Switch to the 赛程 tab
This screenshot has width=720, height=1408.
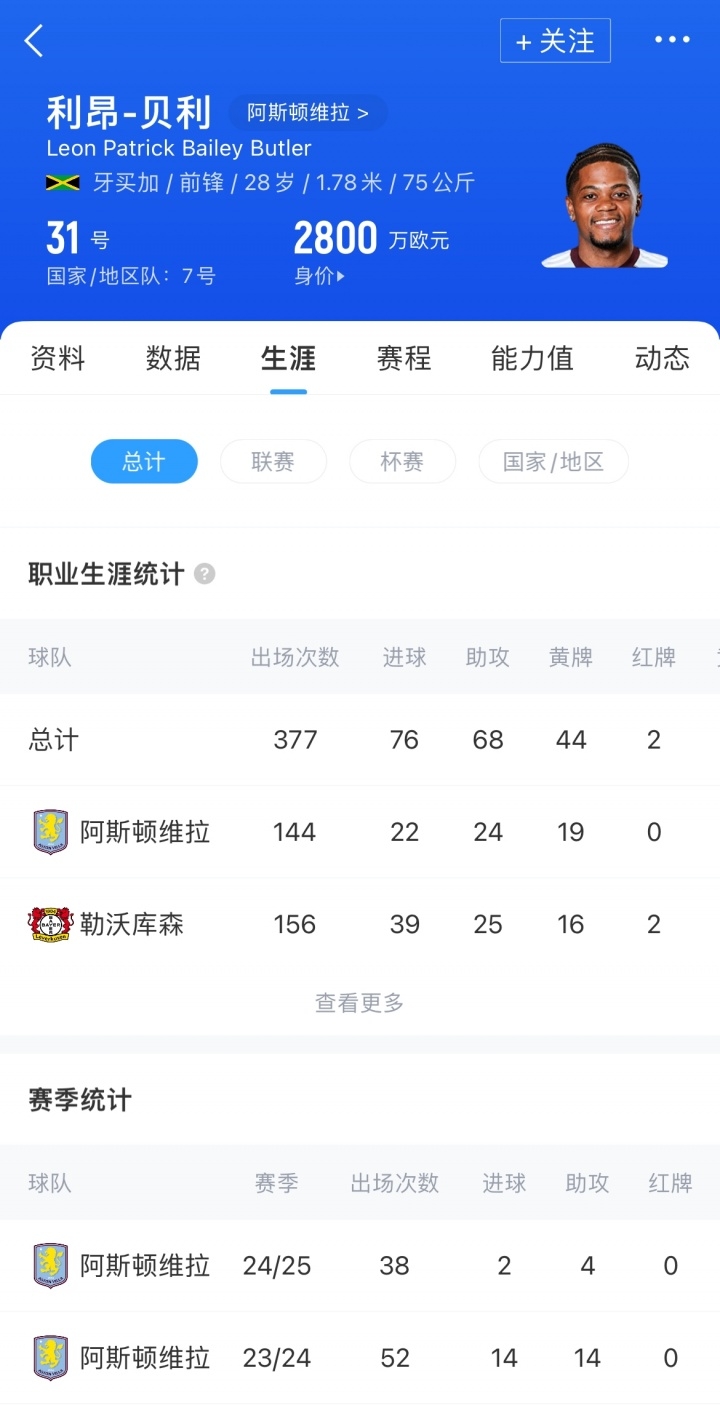[x=403, y=359]
